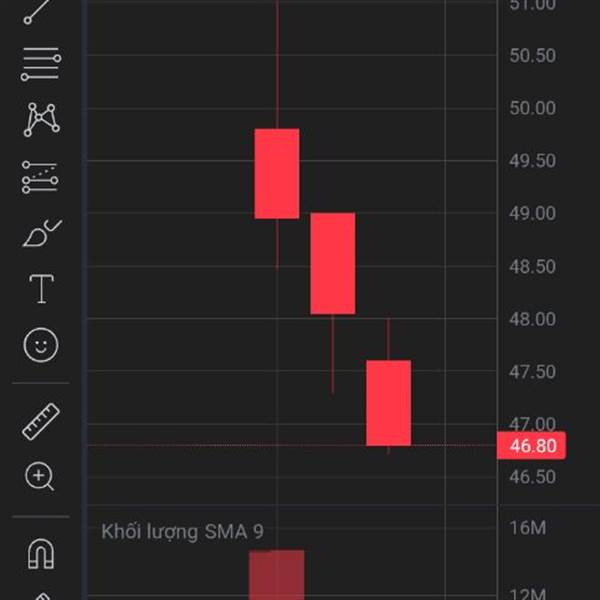Select the trend line drawing tool
The width and height of the screenshot is (600, 600).
point(38,11)
